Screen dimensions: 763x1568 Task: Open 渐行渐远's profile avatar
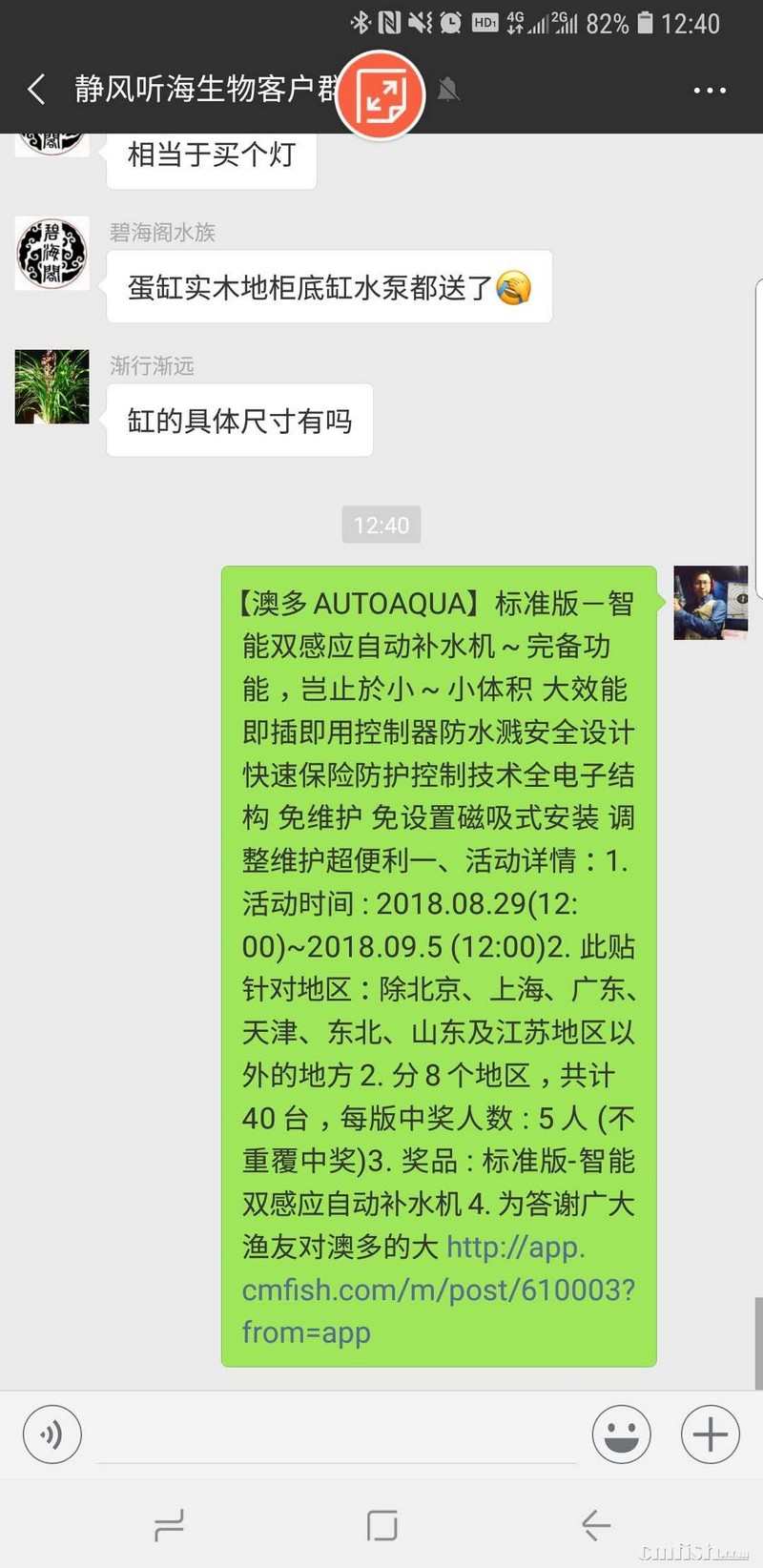[52, 386]
